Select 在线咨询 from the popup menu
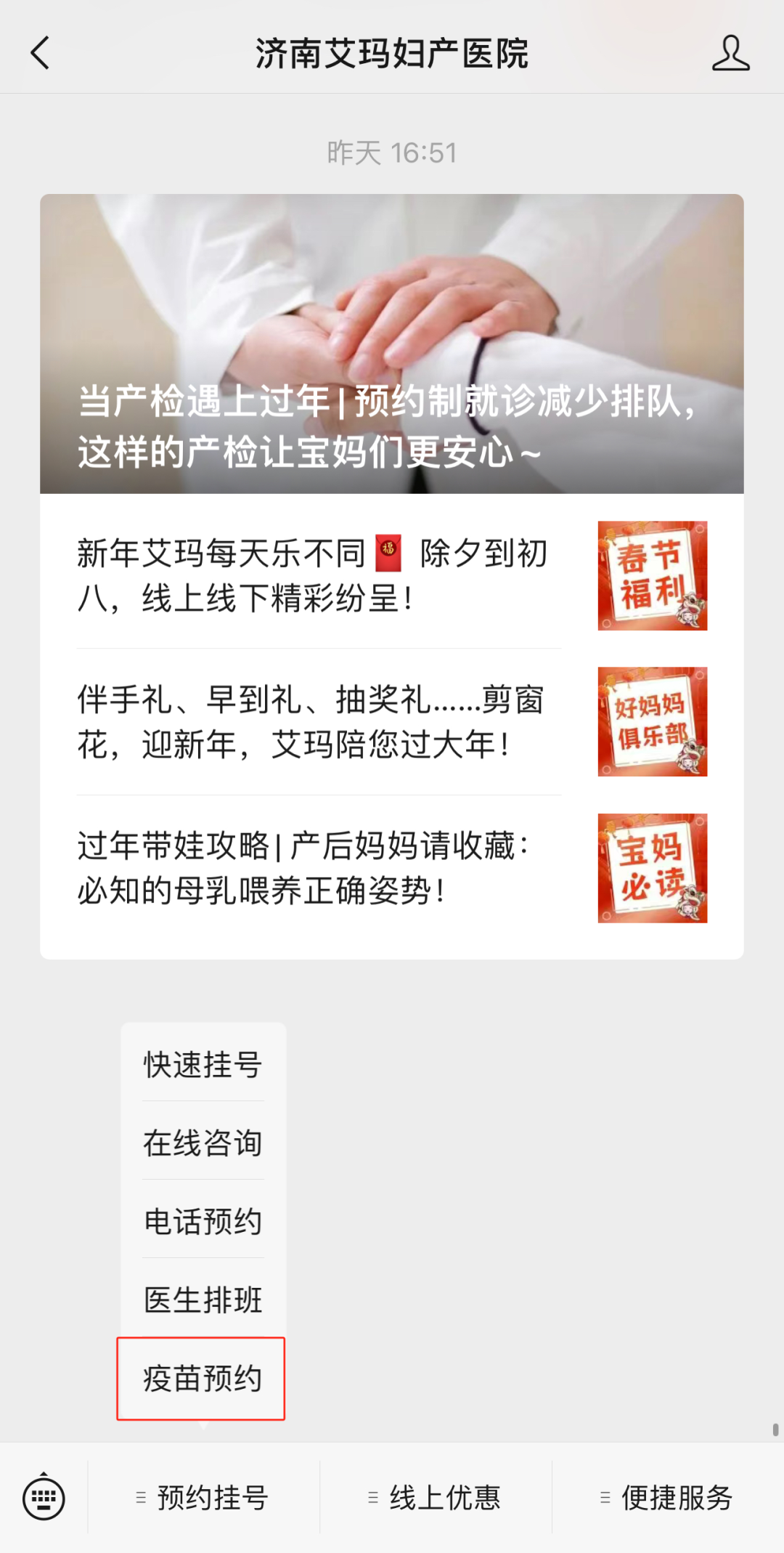Screen dimensions: 784x1553 [x=203, y=1143]
